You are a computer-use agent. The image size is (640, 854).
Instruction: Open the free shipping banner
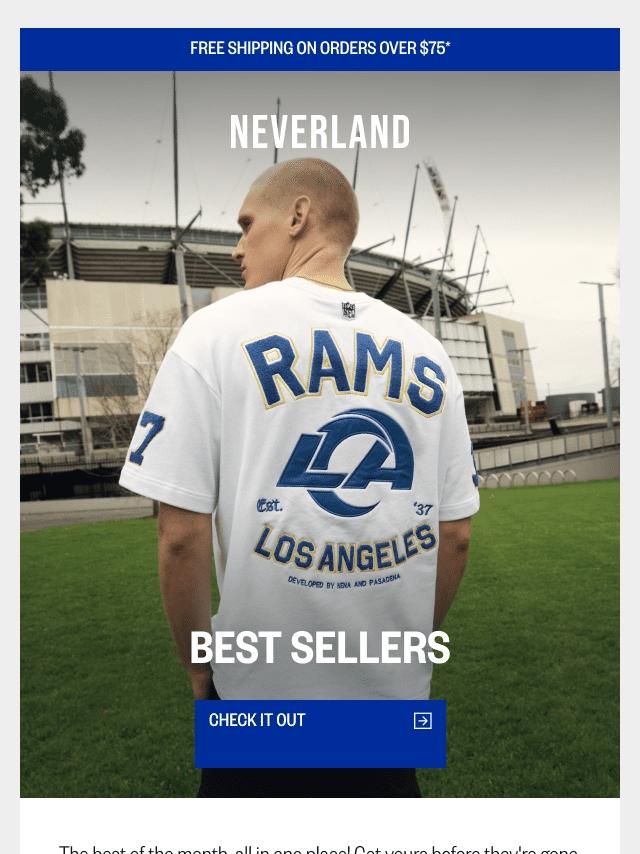(x=320, y=49)
